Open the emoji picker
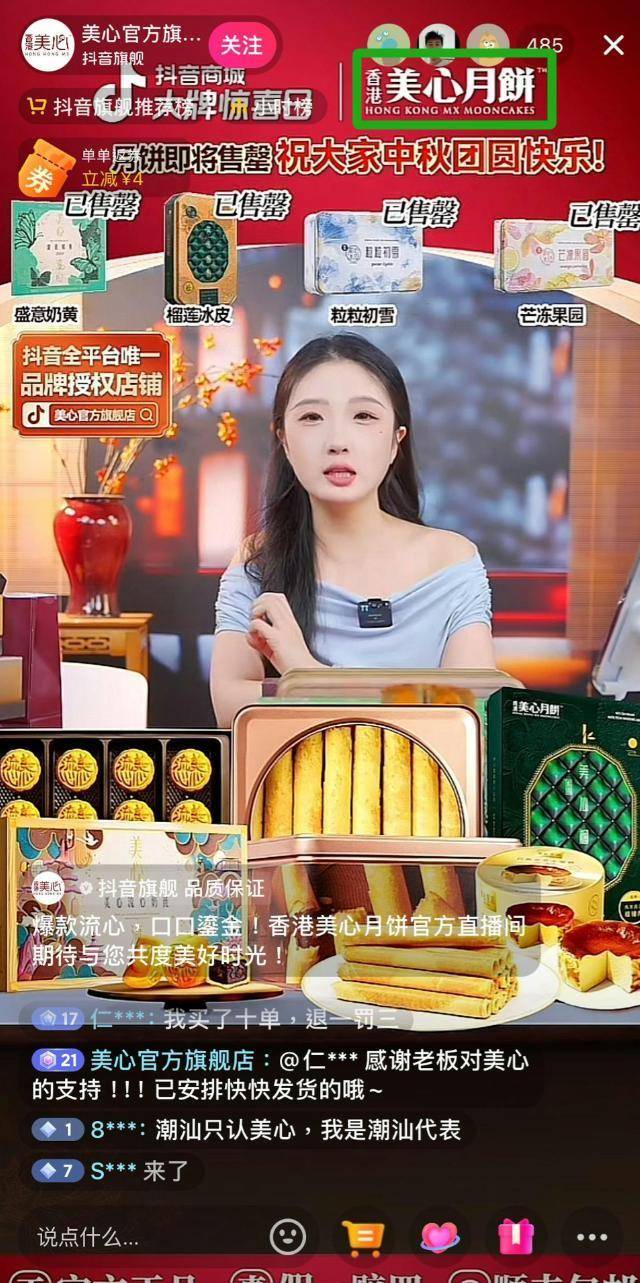Viewport: 640px width, 1283px height. (289, 1237)
